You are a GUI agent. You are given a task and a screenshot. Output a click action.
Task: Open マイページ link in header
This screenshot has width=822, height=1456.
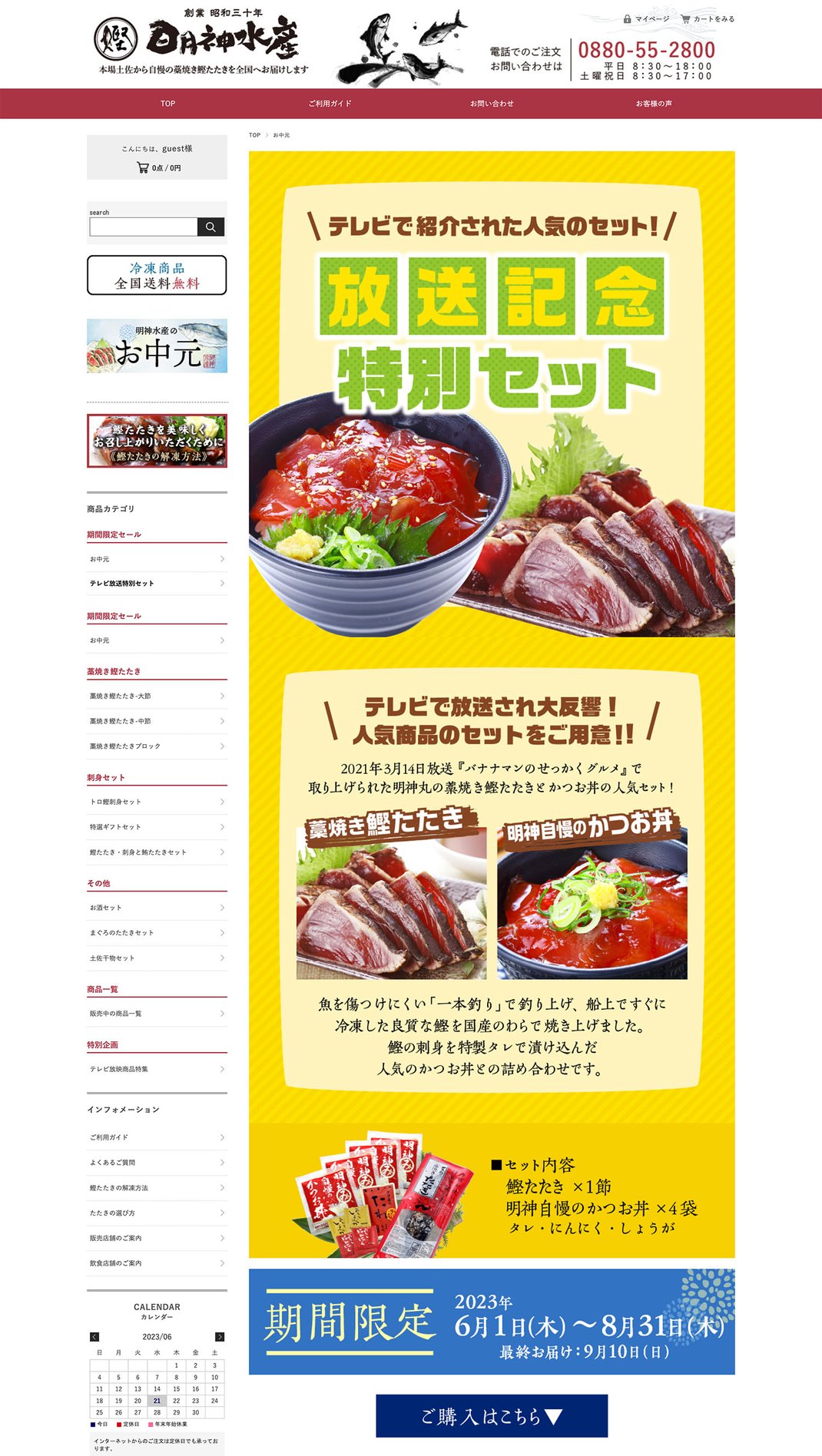(647, 19)
